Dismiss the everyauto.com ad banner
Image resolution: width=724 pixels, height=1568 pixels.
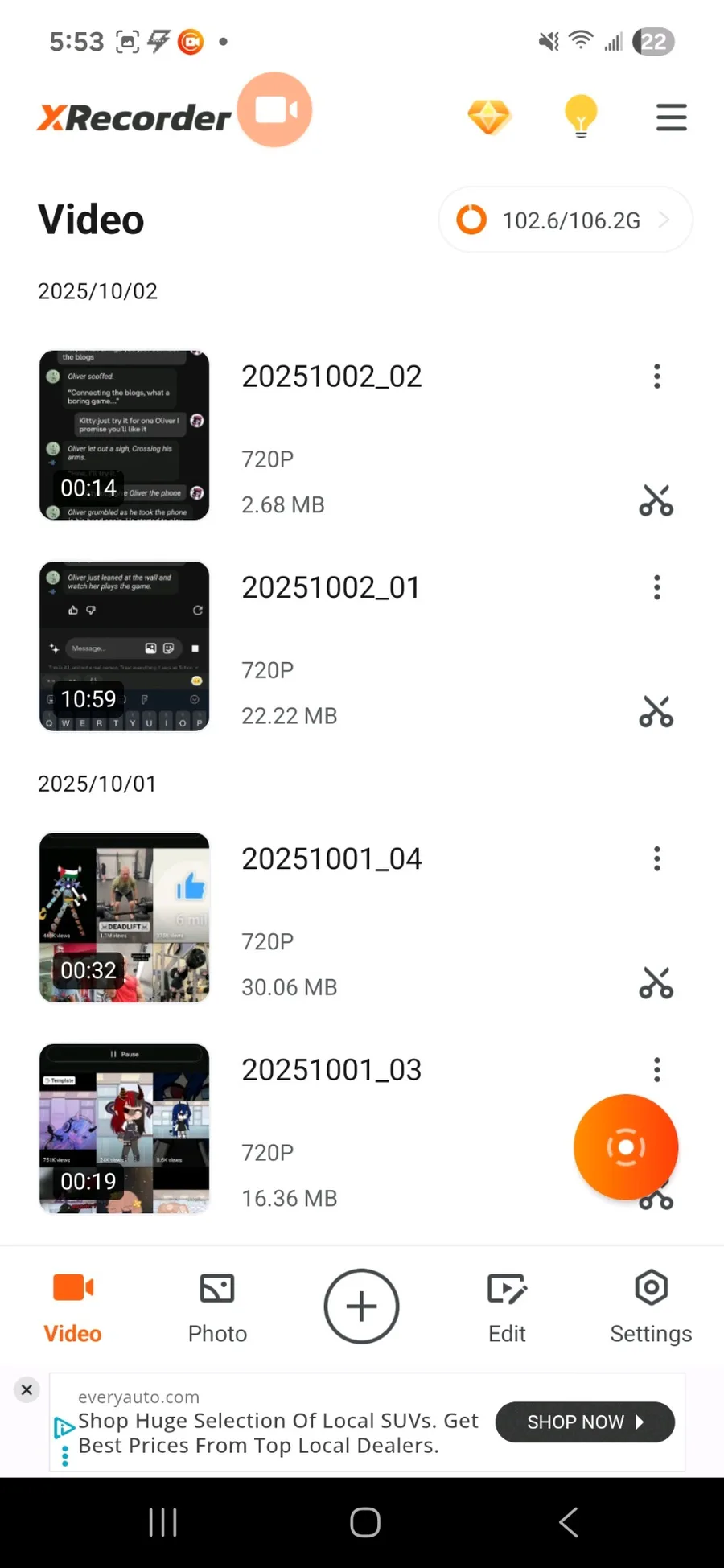tap(27, 1389)
